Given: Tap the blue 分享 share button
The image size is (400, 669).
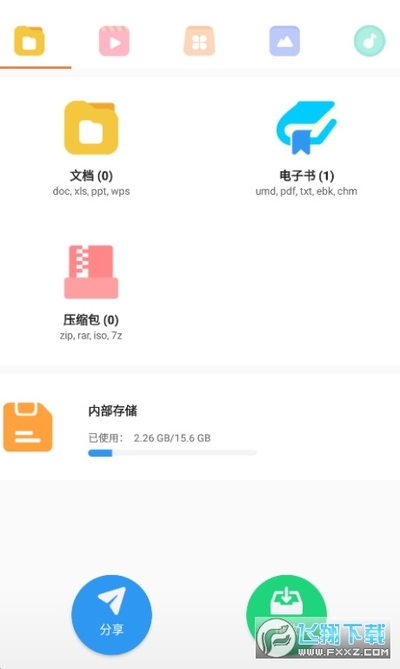Looking at the screenshot, I should [111, 615].
